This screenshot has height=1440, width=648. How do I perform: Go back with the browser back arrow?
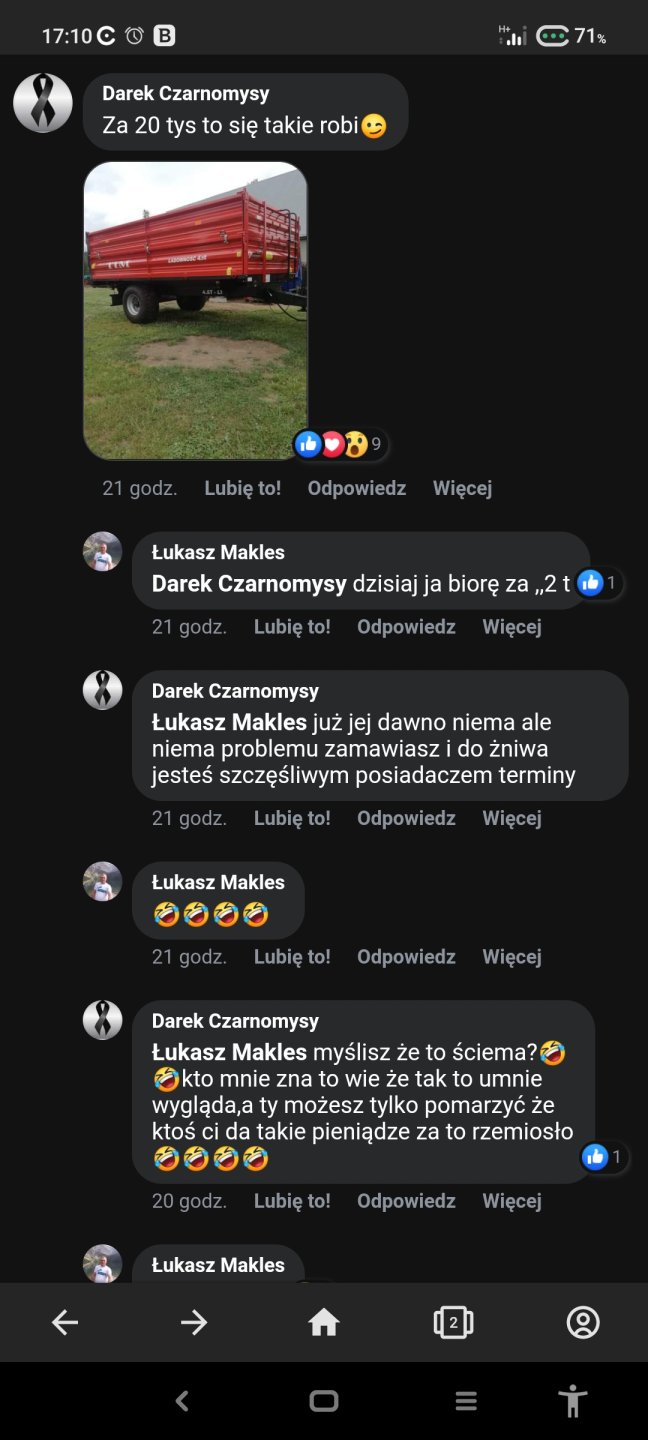click(65, 1323)
